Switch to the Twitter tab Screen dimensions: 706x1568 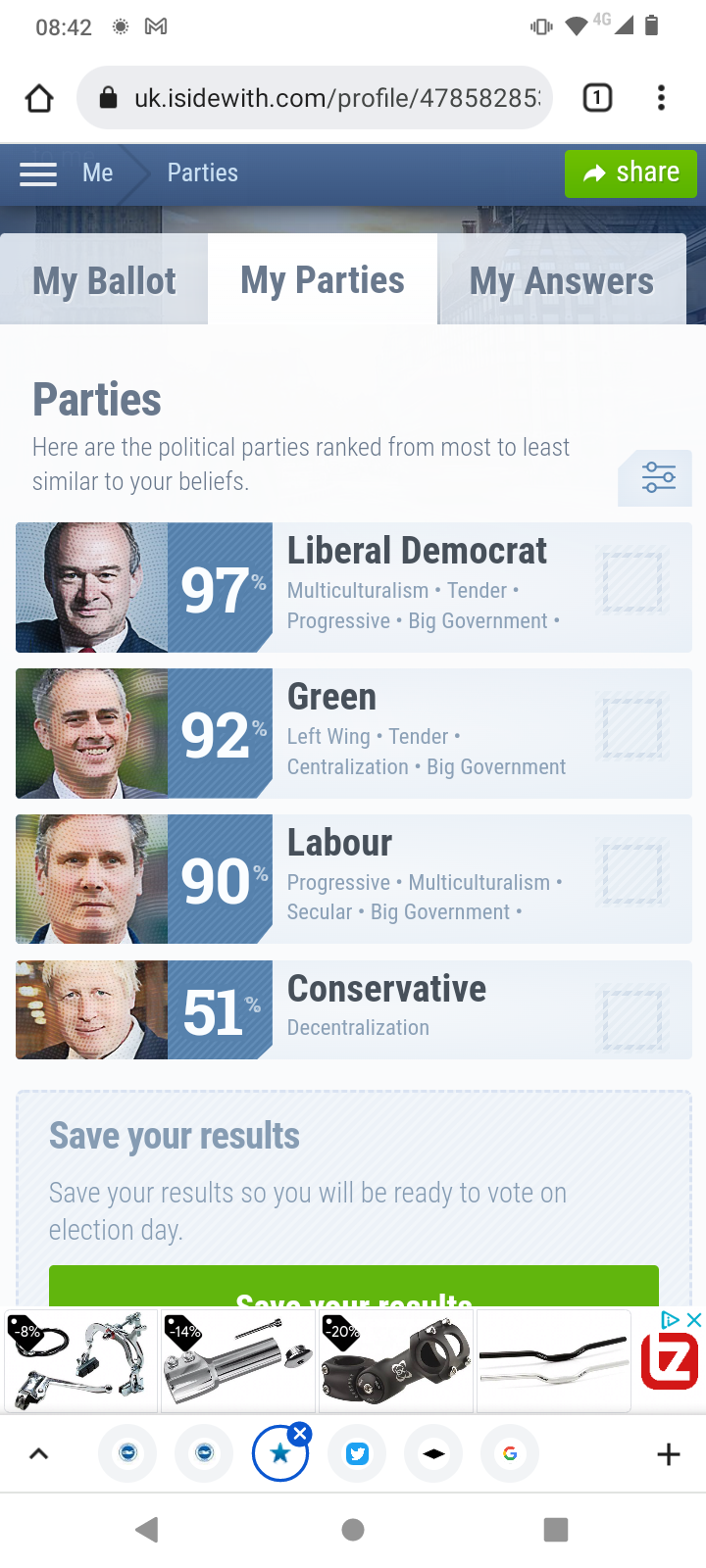[357, 1454]
